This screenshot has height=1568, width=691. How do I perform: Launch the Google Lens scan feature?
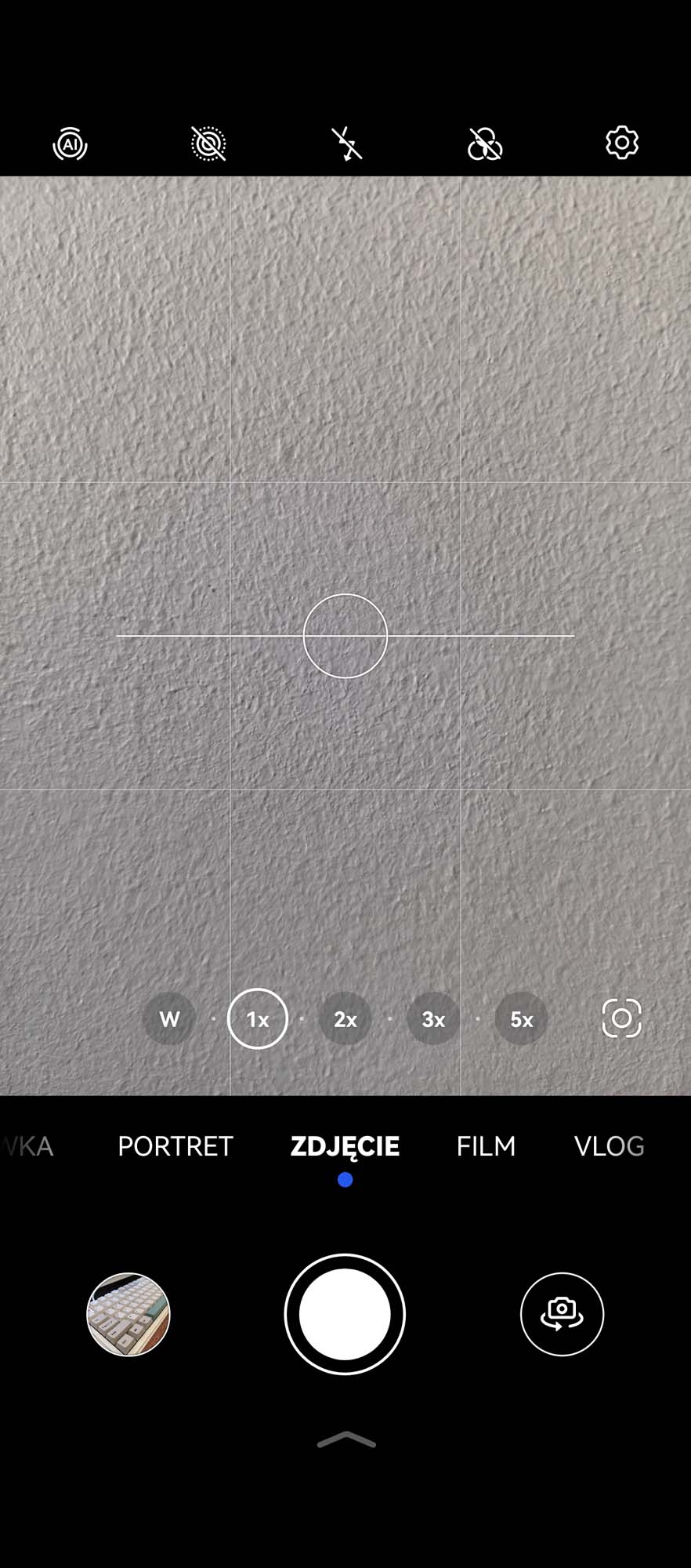click(x=621, y=1018)
